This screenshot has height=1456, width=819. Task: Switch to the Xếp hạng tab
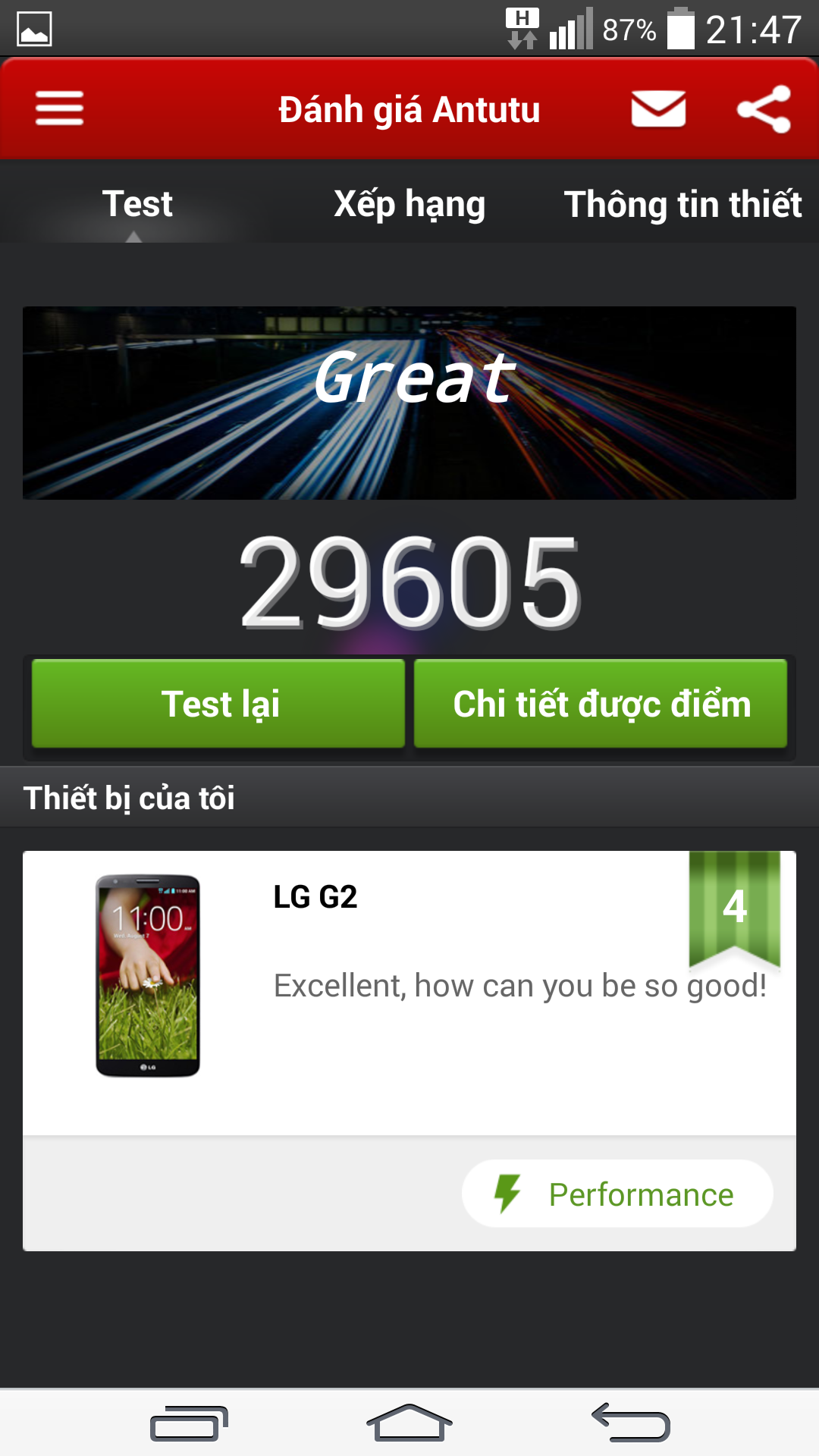[409, 203]
